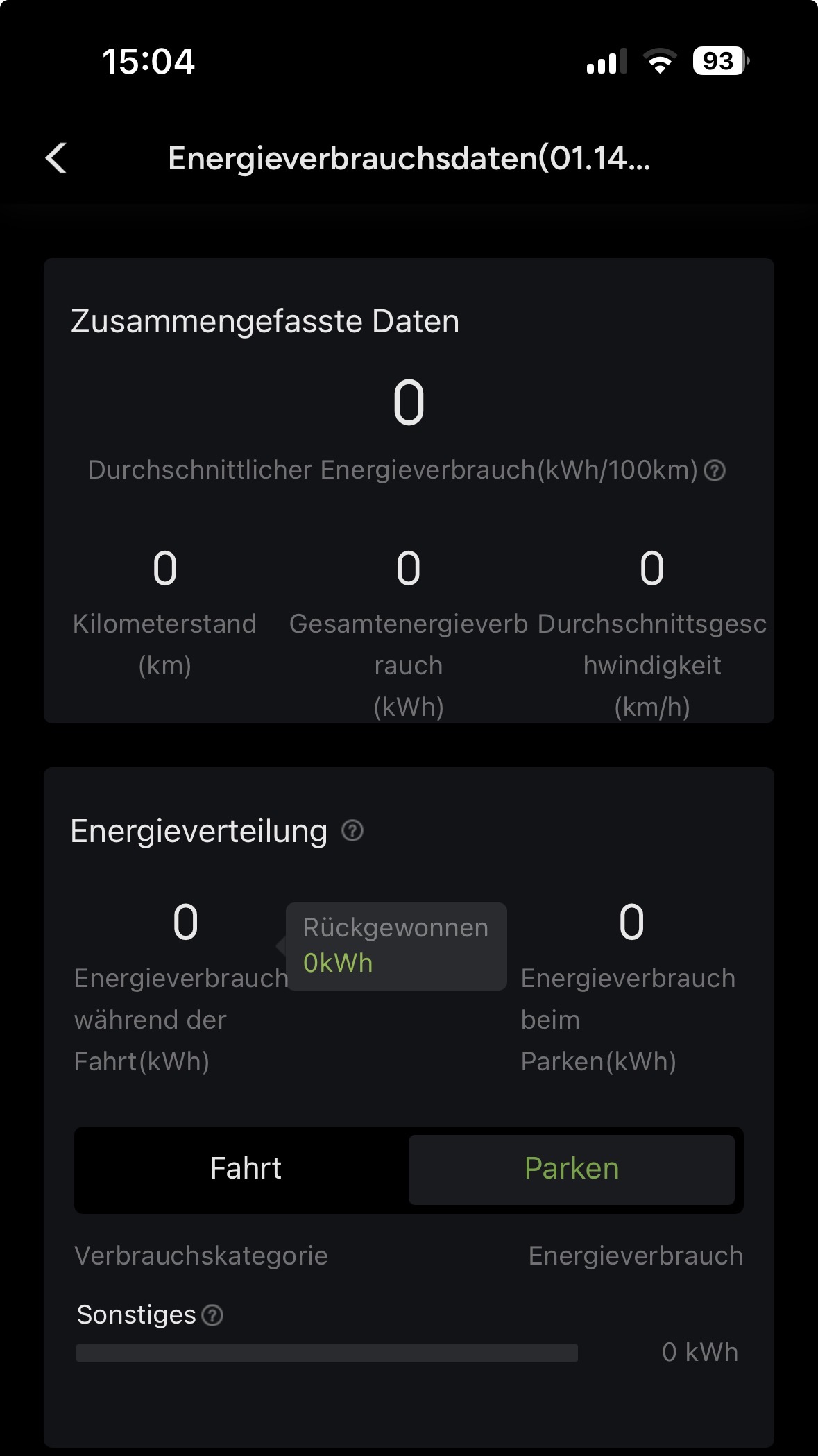Show info about Energieverteilung
The height and width of the screenshot is (1456, 818).
click(x=352, y=830)
